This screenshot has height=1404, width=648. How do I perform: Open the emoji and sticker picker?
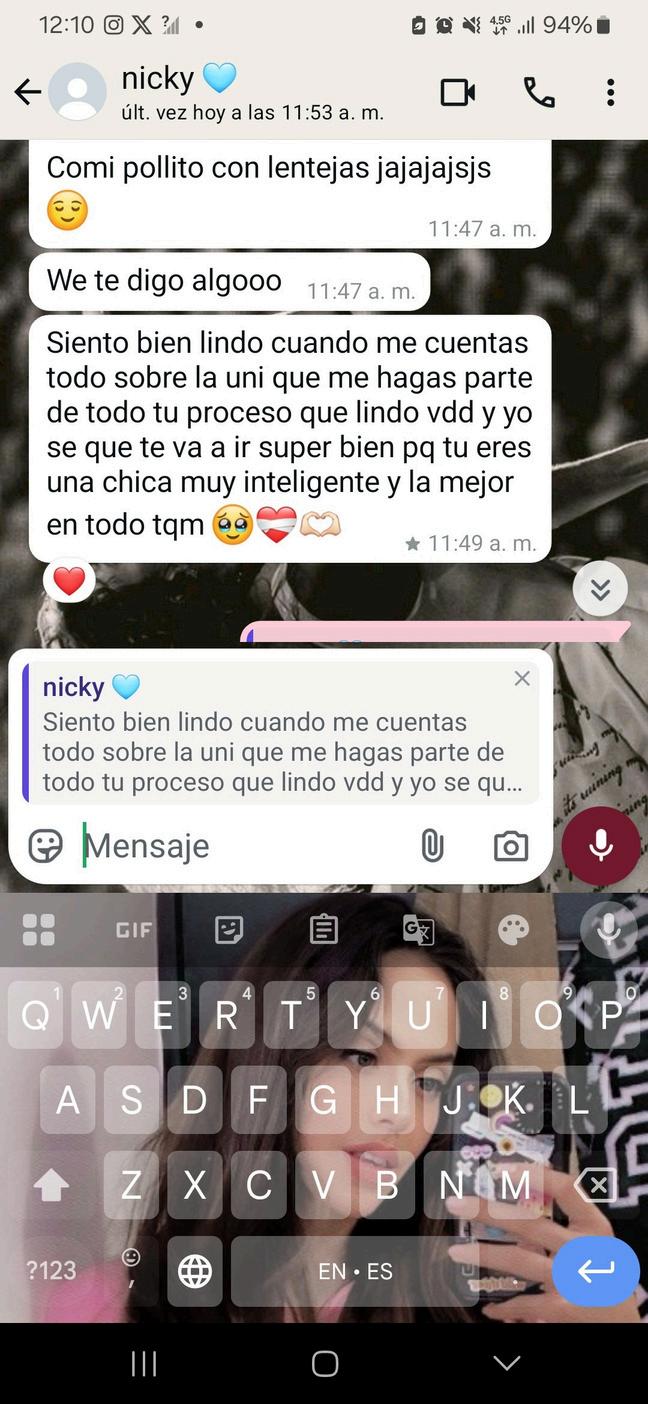(46, 846)
